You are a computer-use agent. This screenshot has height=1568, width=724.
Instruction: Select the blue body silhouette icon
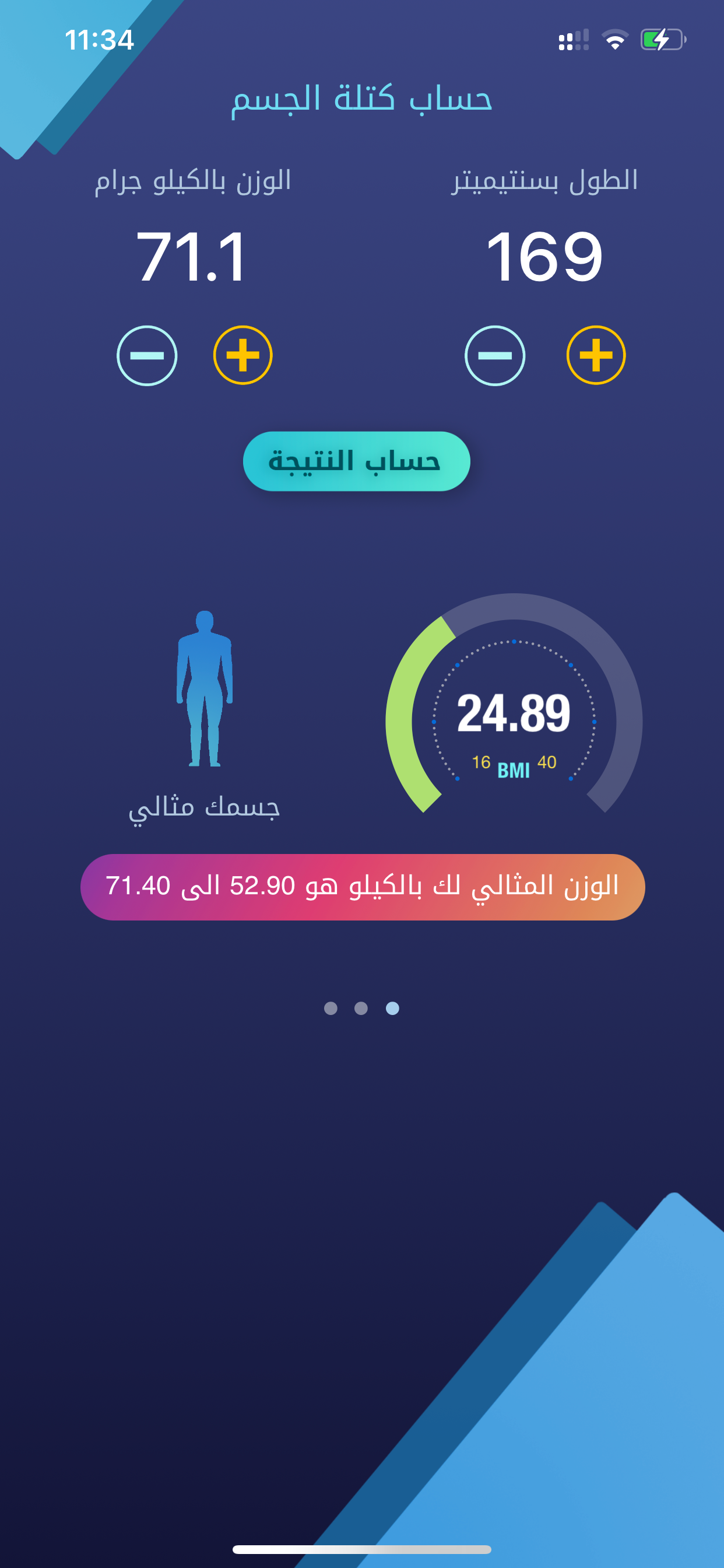206,688
